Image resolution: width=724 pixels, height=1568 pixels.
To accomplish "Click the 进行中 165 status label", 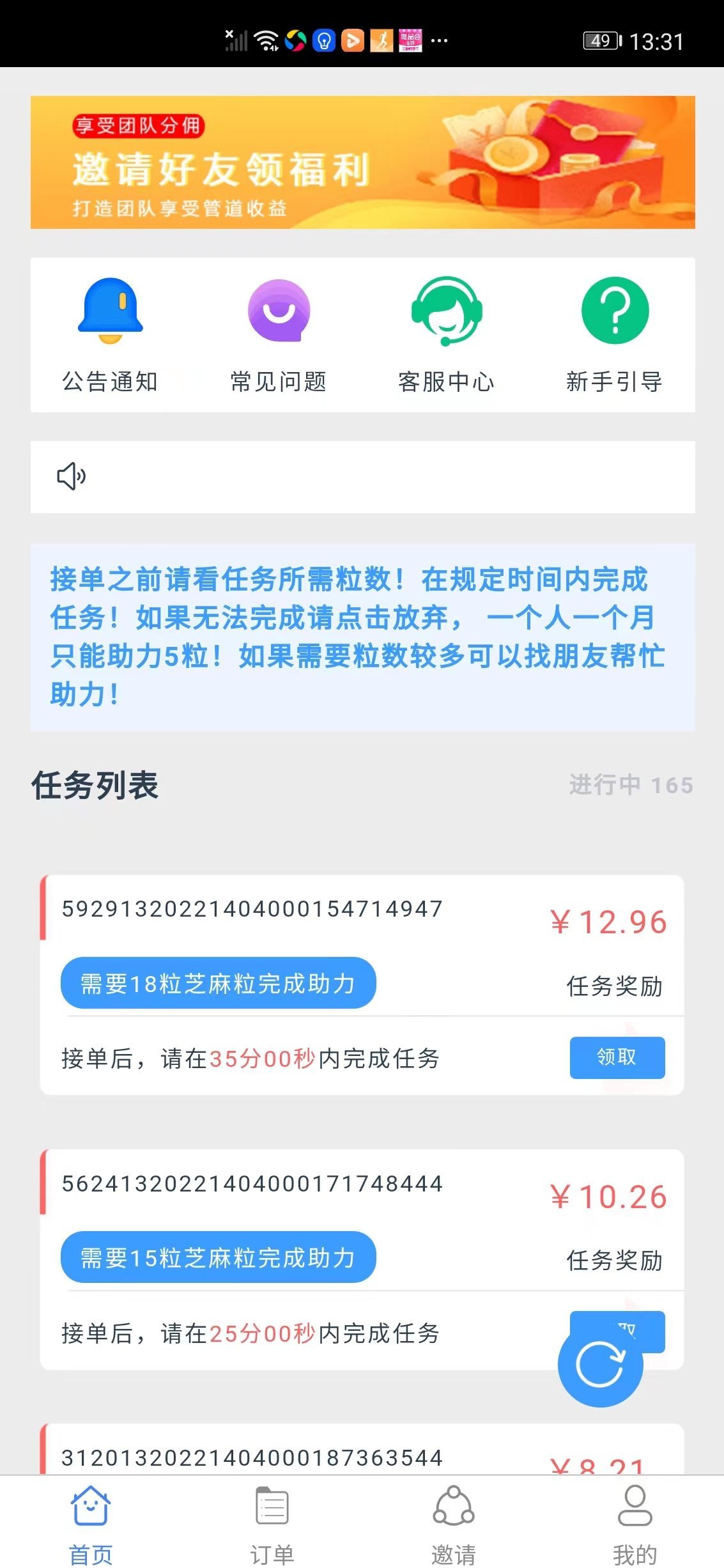I will 630,786.
